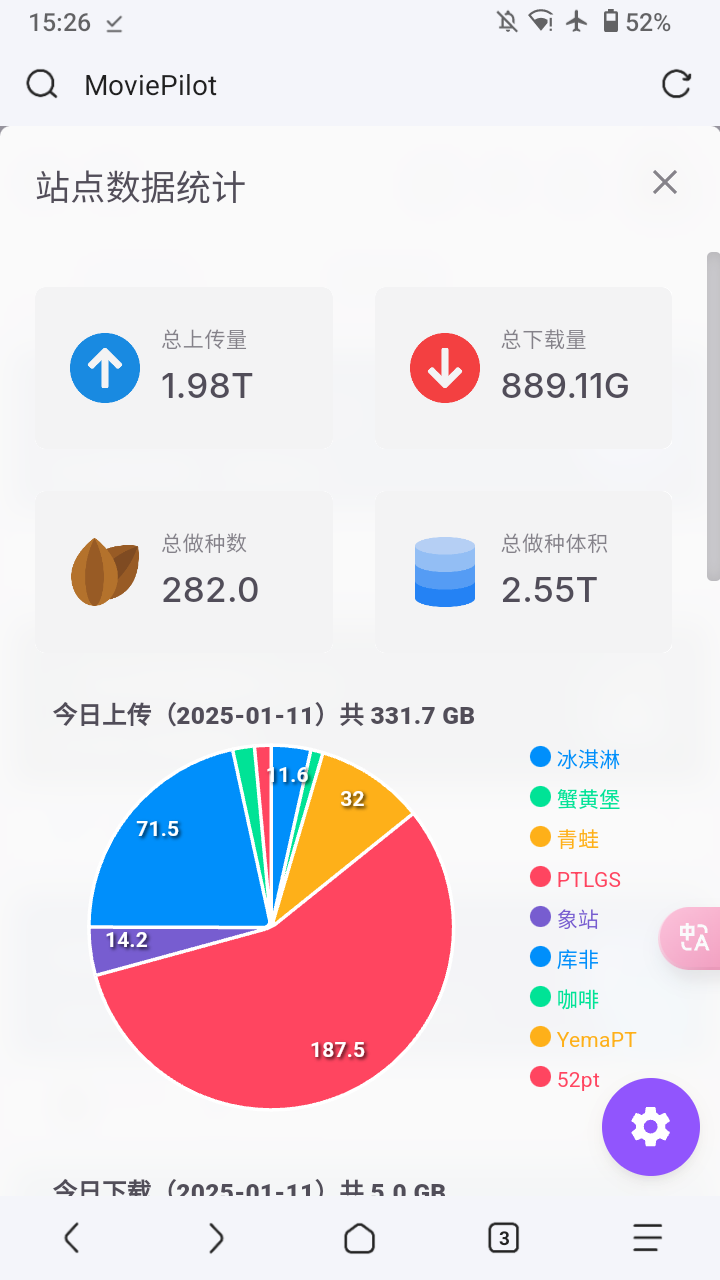Screen dimensions: 720x1280
Task: Toggle the 52pt legend item
Action: point(565,1079)
